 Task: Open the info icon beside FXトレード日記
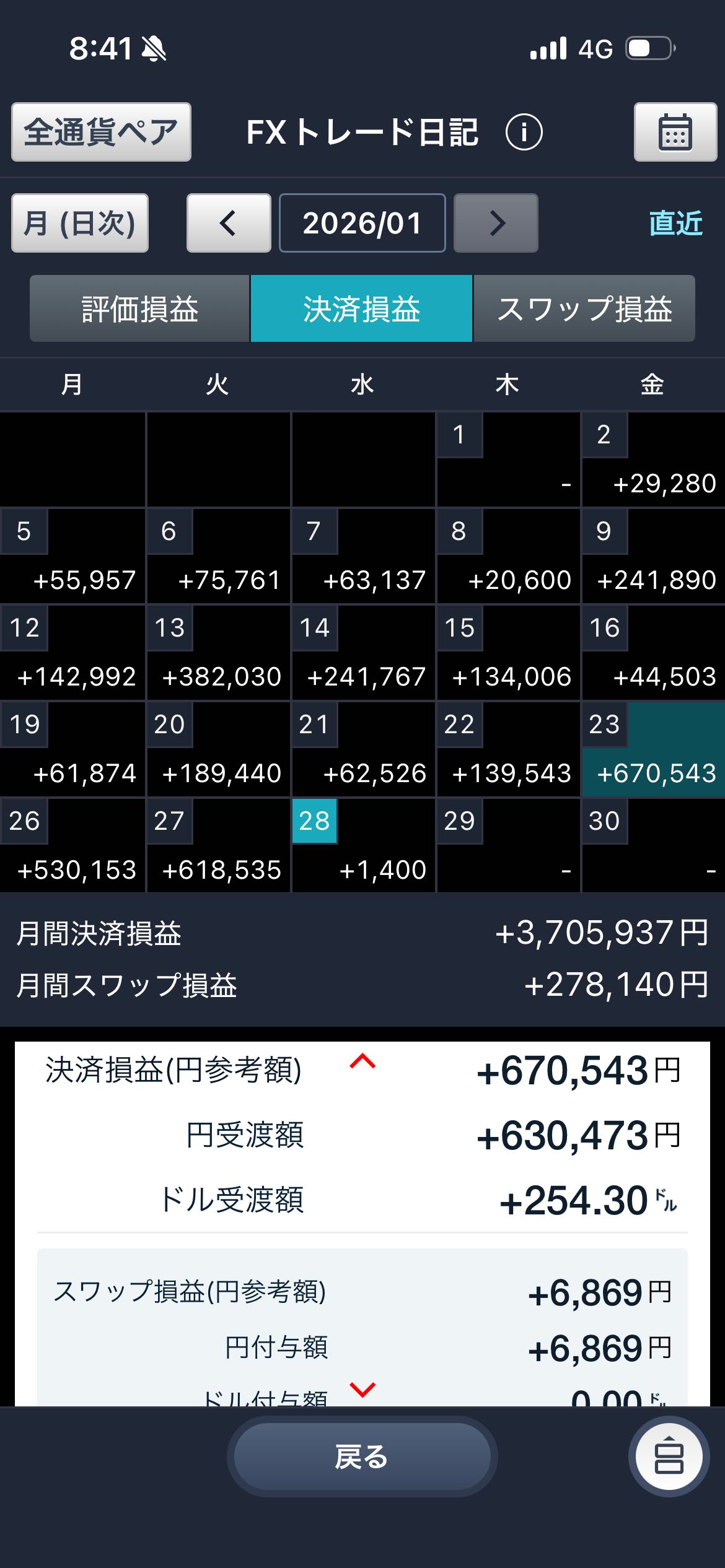pyautogui.click(x=524, y=132)
